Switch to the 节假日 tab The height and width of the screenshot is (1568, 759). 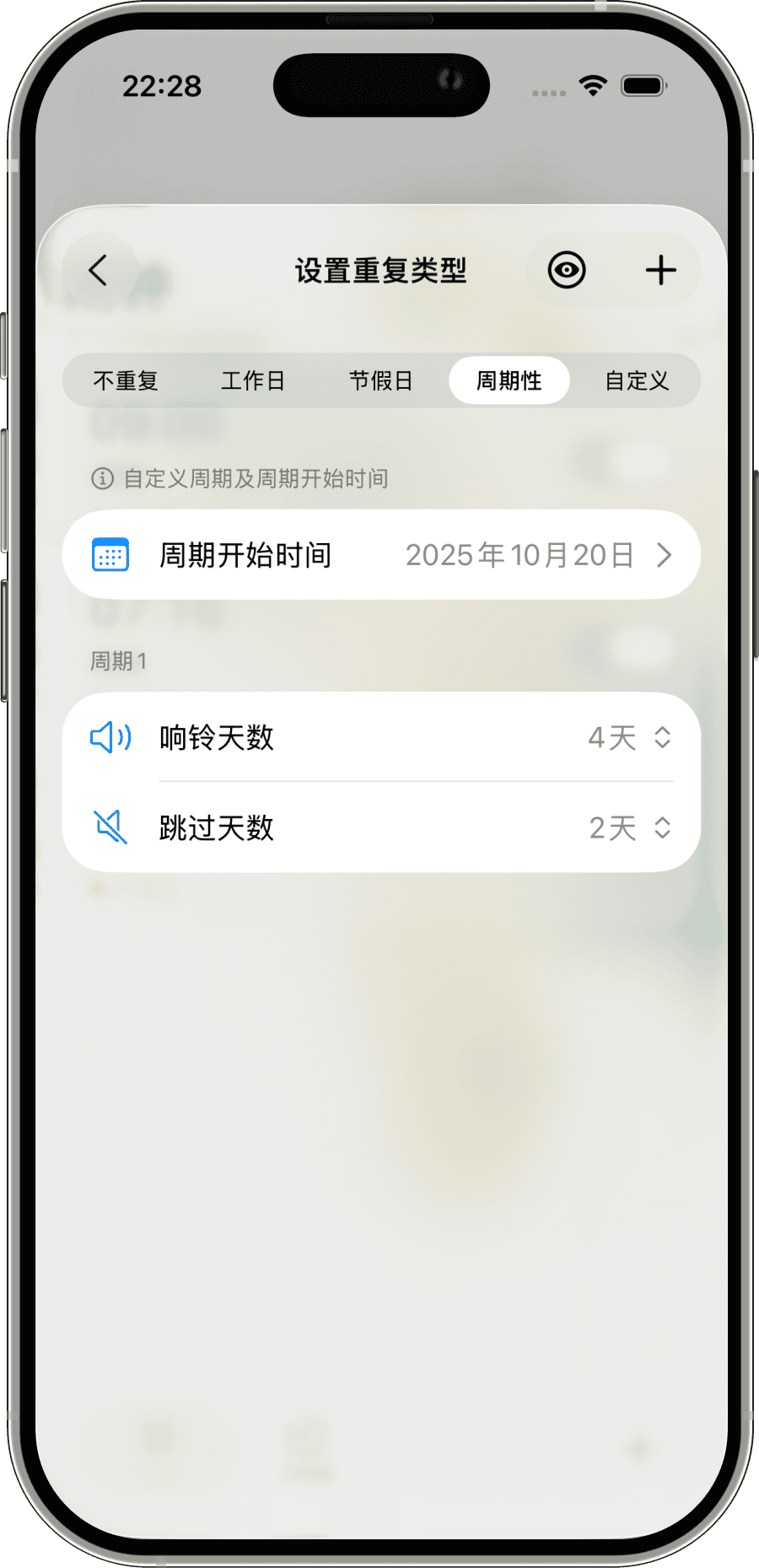381,381
